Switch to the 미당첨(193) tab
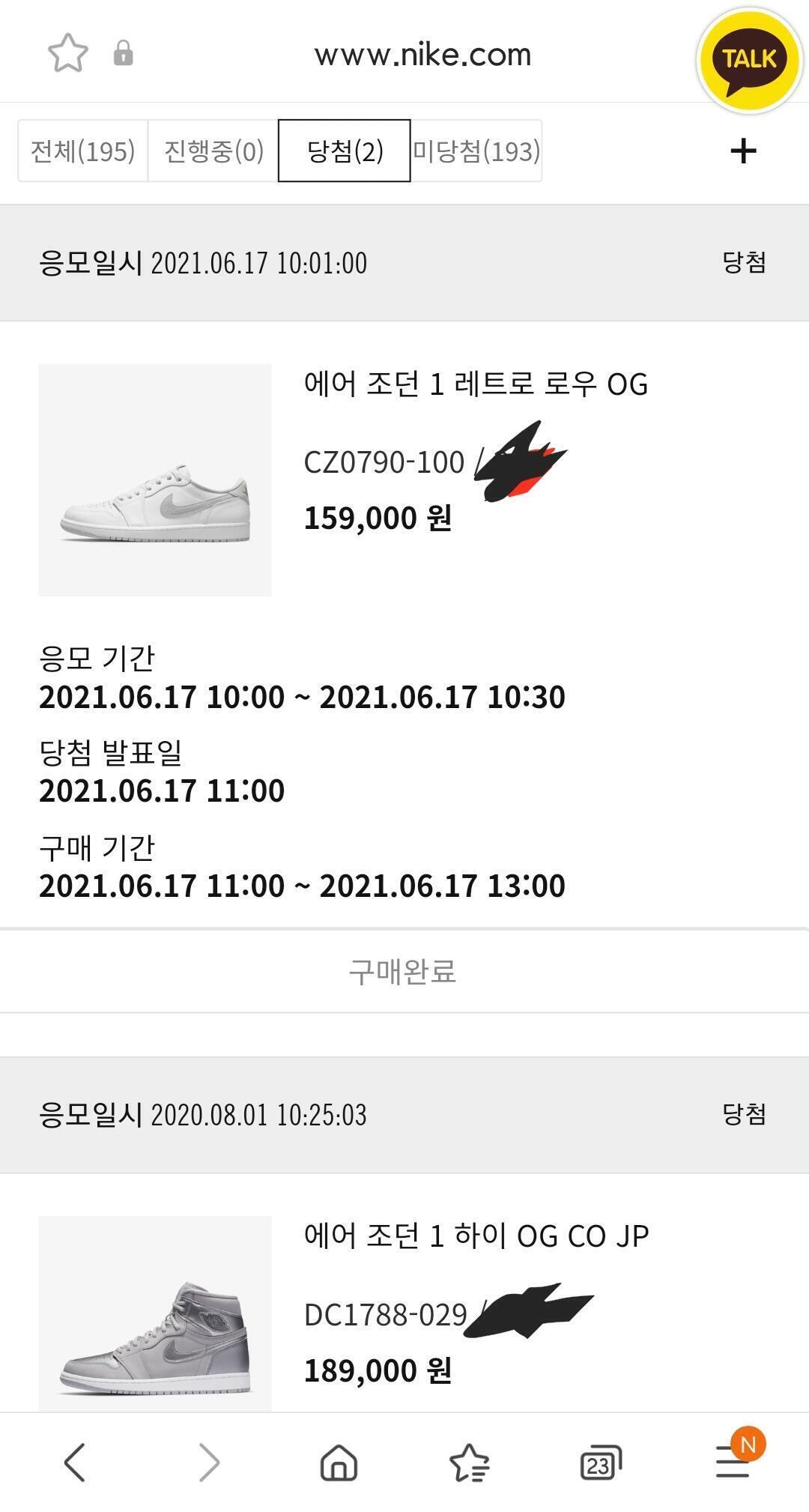809x1512 pixels. point(476,151)
